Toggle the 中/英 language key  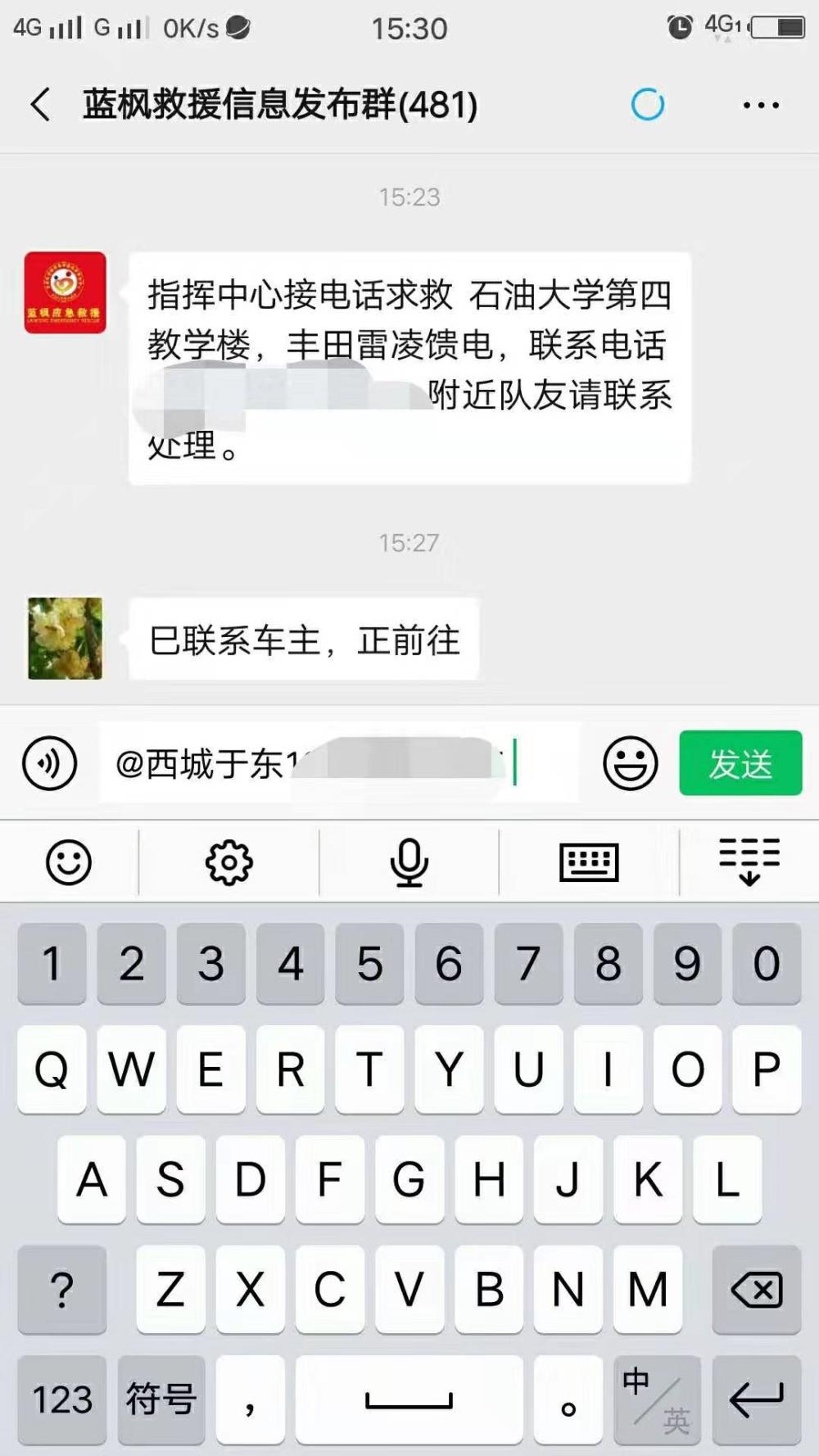(657, 1399)
